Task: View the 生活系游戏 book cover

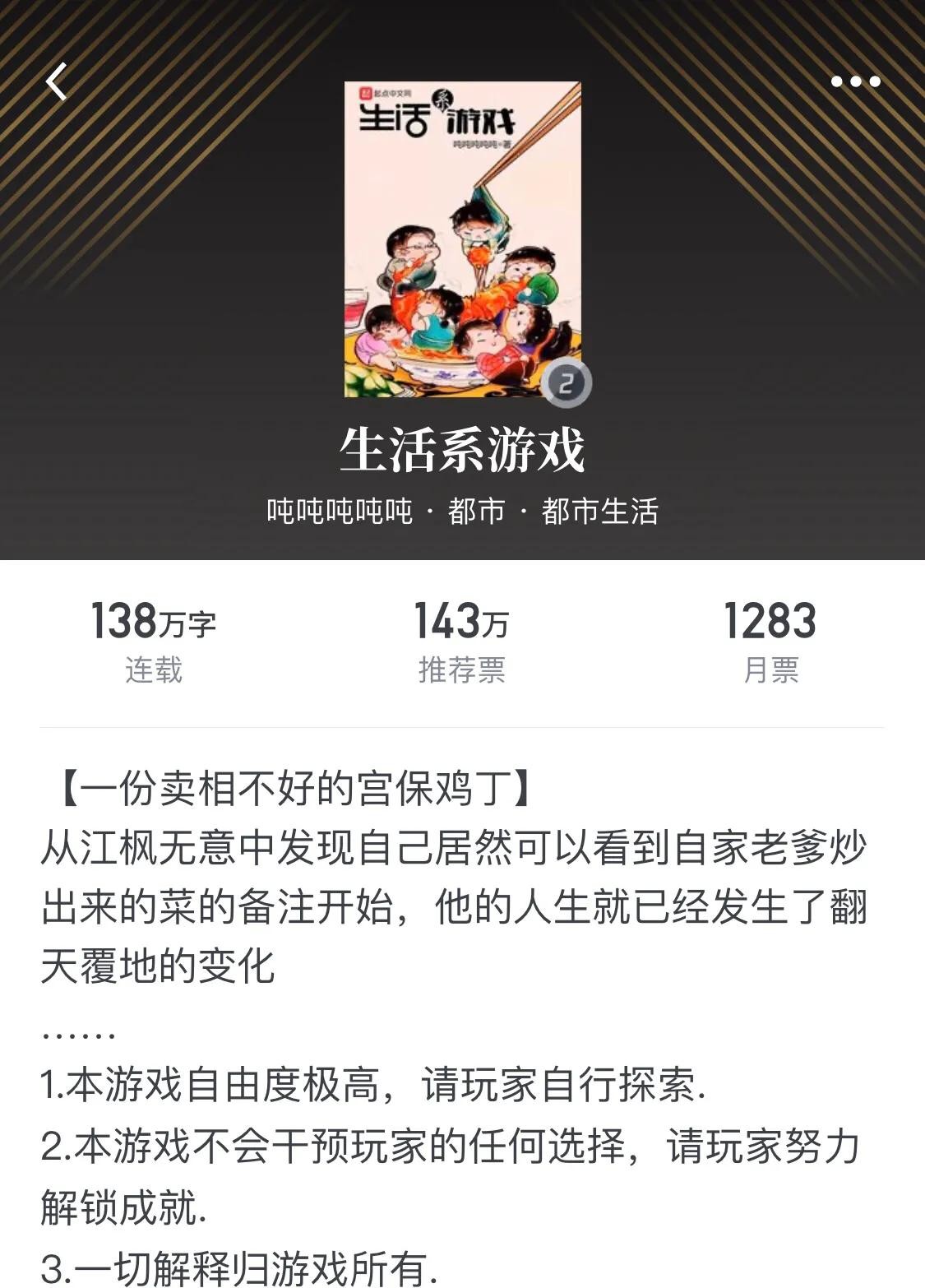Action: 462,239
